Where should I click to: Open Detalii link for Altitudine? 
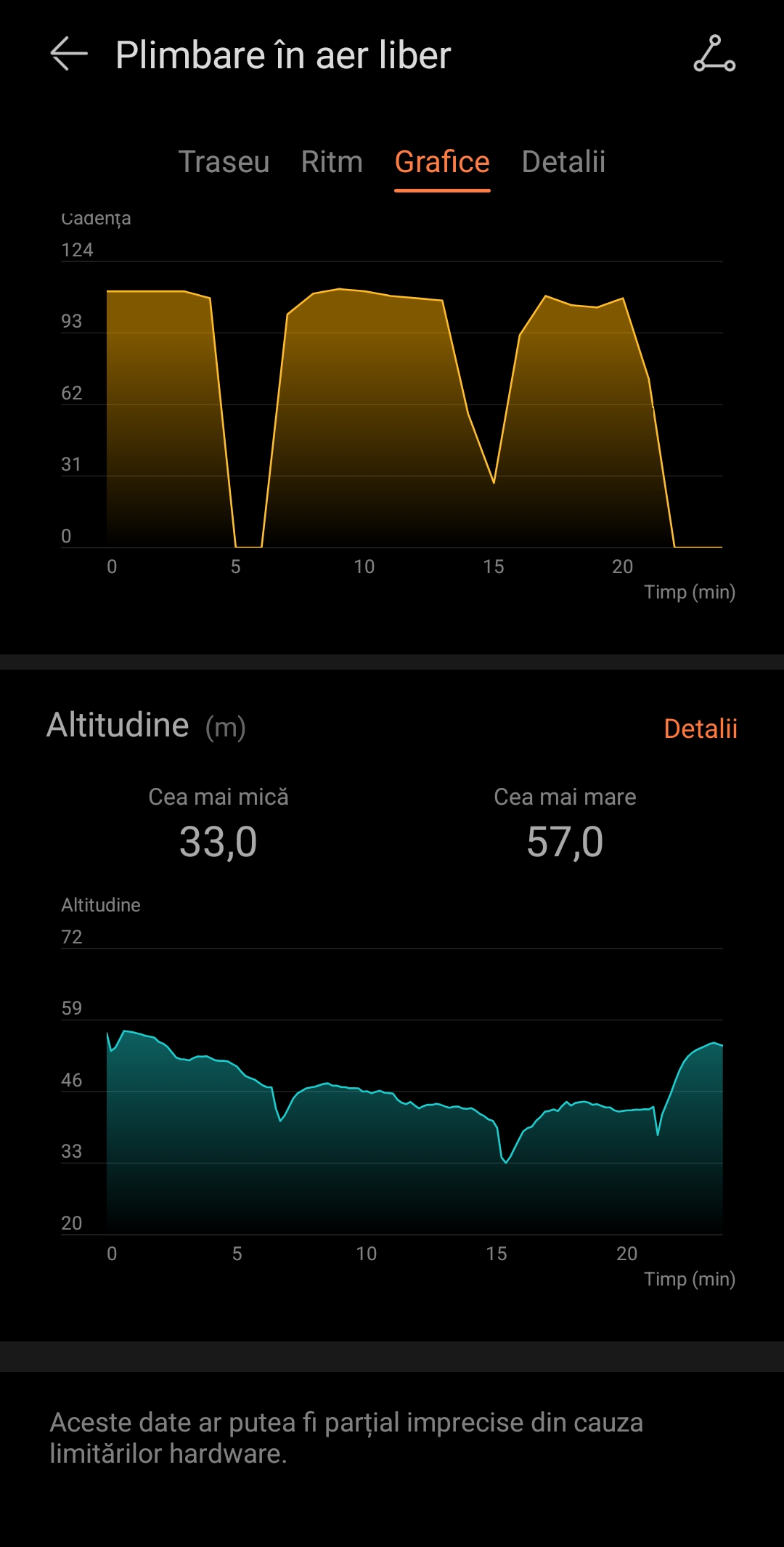click(x=700, y=728)
